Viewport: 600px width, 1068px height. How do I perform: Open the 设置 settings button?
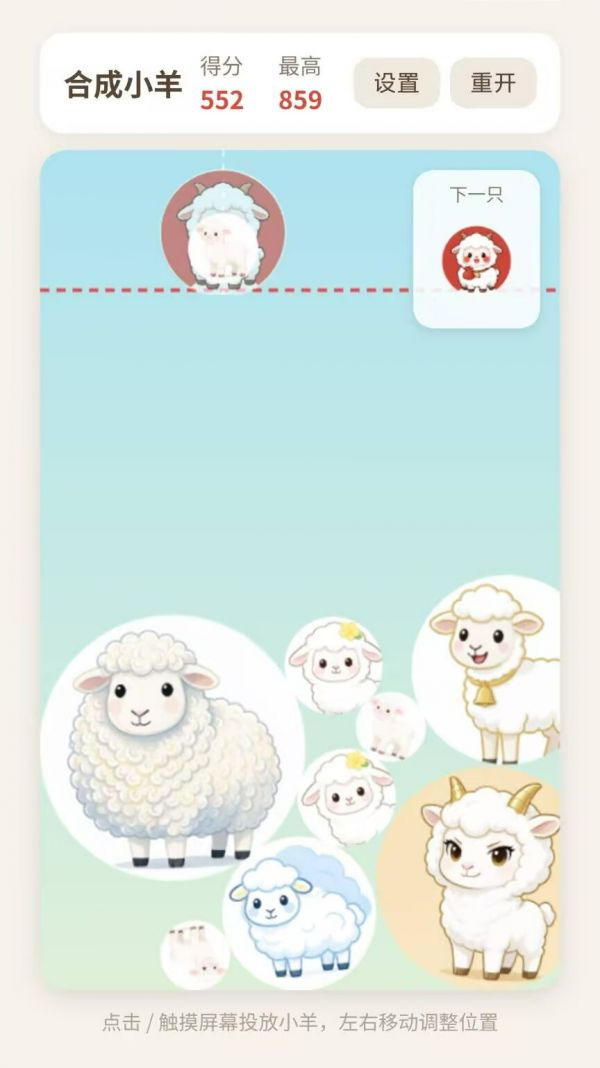pos(396,83)
